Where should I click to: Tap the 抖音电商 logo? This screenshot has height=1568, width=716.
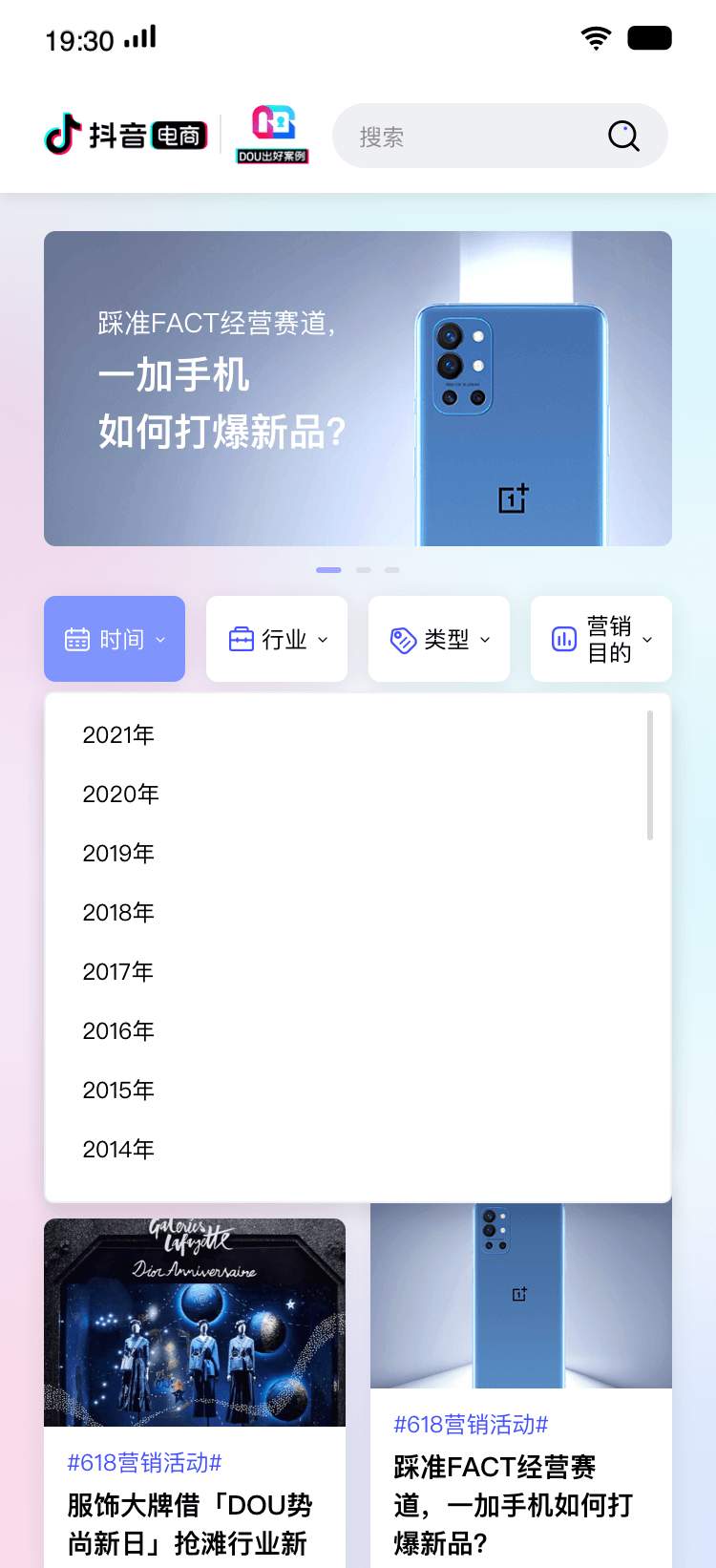(x=126, y=136)
